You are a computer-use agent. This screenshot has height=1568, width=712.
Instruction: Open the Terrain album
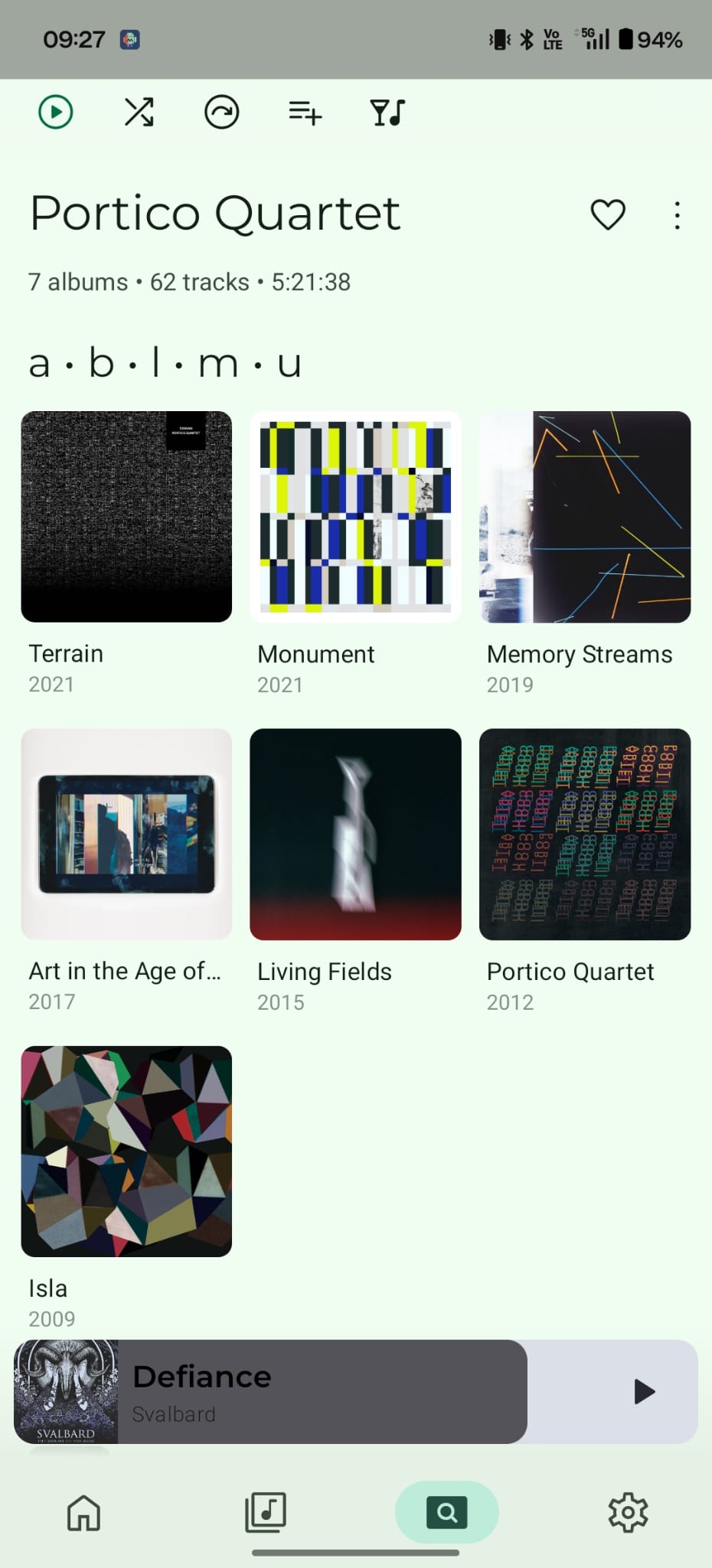coord(126,517)
